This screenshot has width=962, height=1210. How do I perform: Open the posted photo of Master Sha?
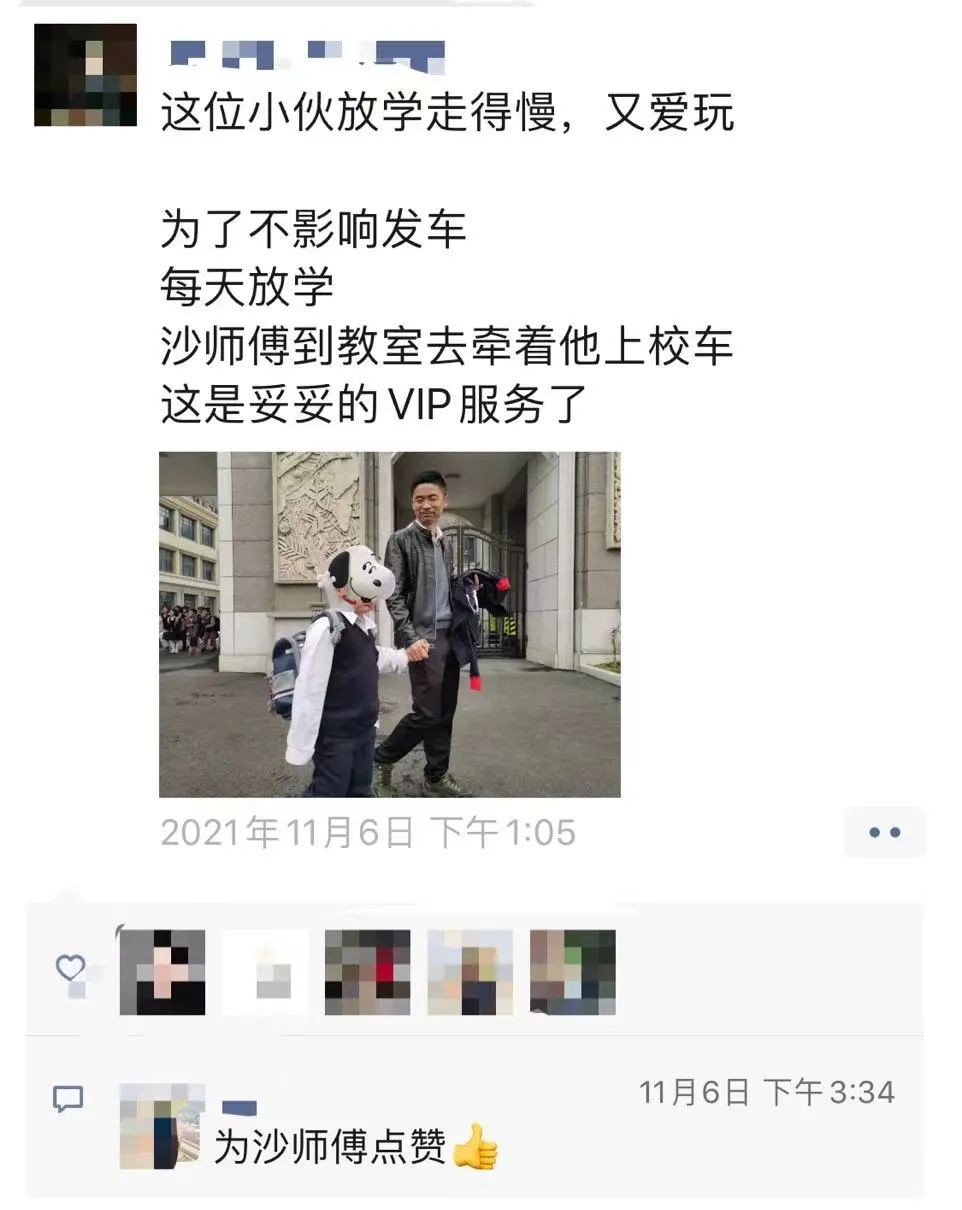(389, 624)
